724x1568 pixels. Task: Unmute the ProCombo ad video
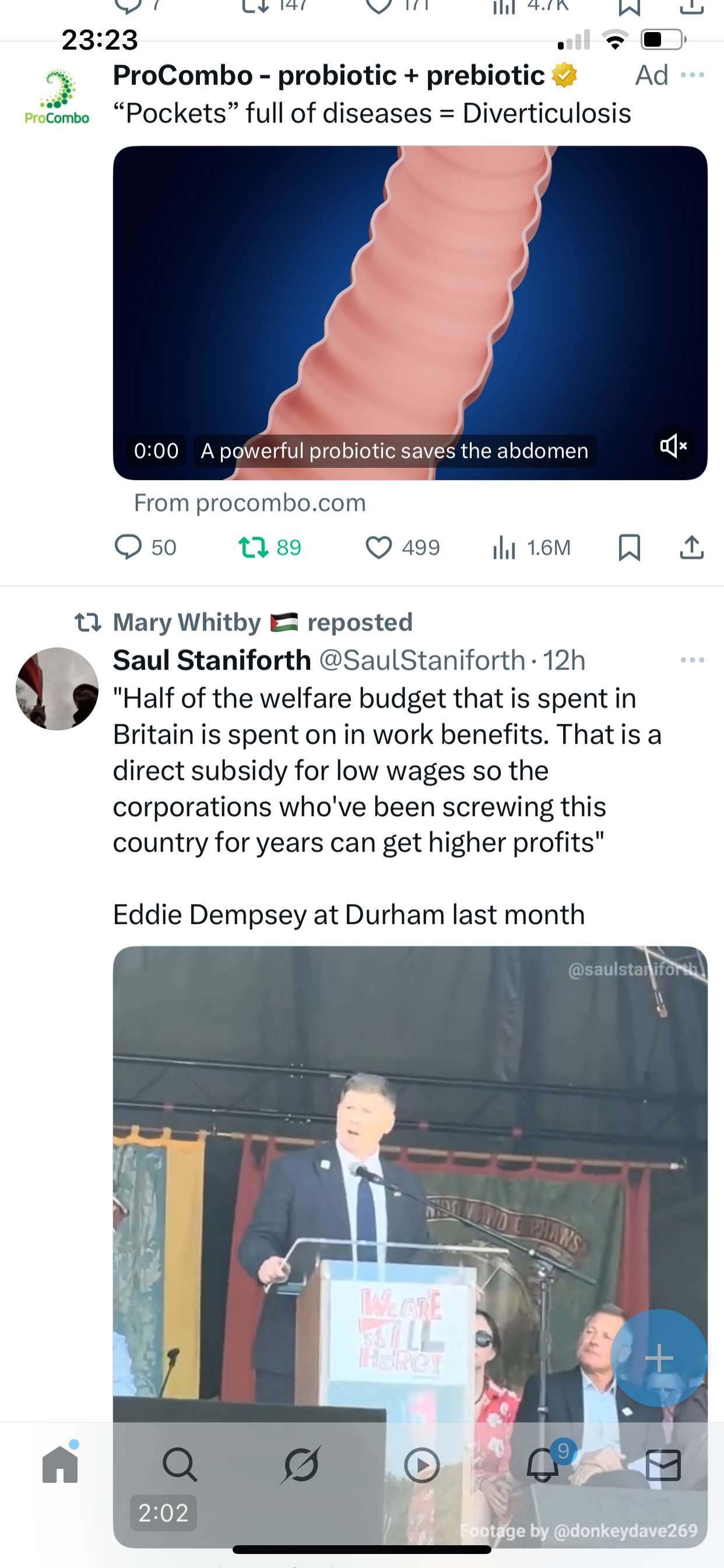(673, 446)
